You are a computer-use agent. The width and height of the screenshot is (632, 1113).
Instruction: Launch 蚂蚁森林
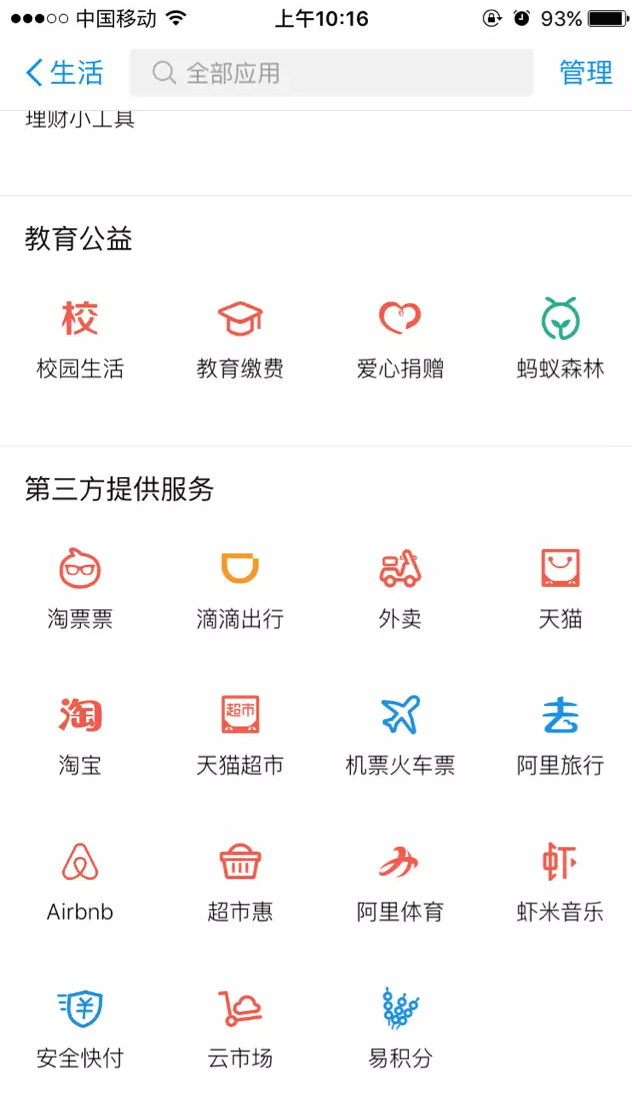[x=560, y=339]
